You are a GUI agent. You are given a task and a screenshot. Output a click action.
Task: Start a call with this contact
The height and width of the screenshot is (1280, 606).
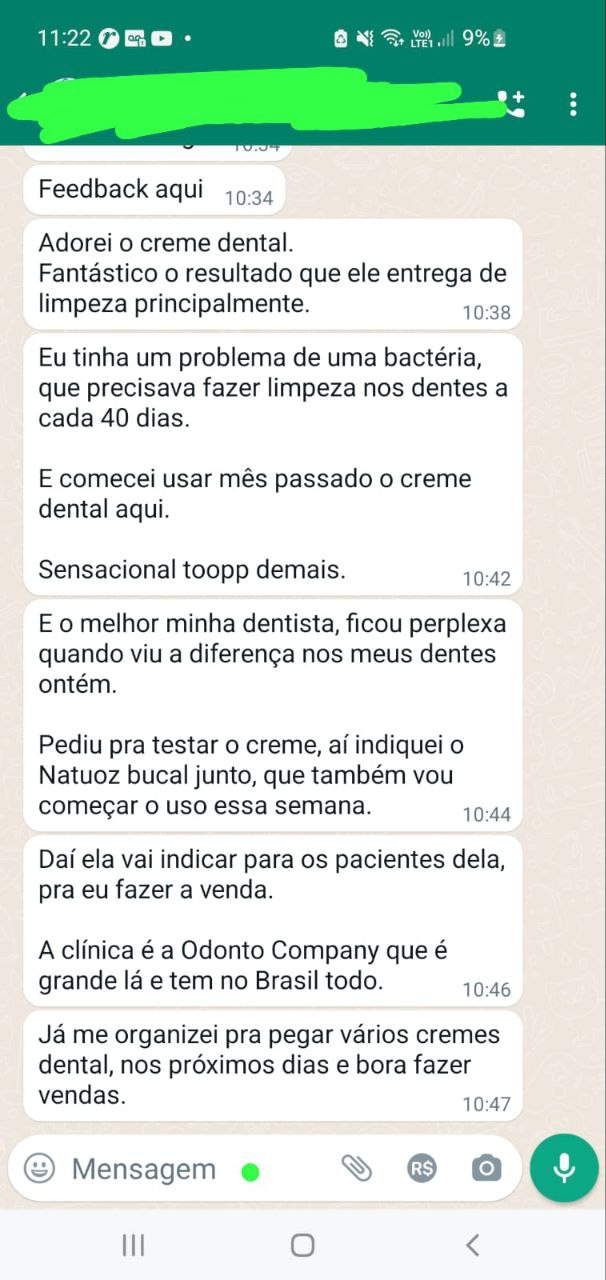[513, 103]
